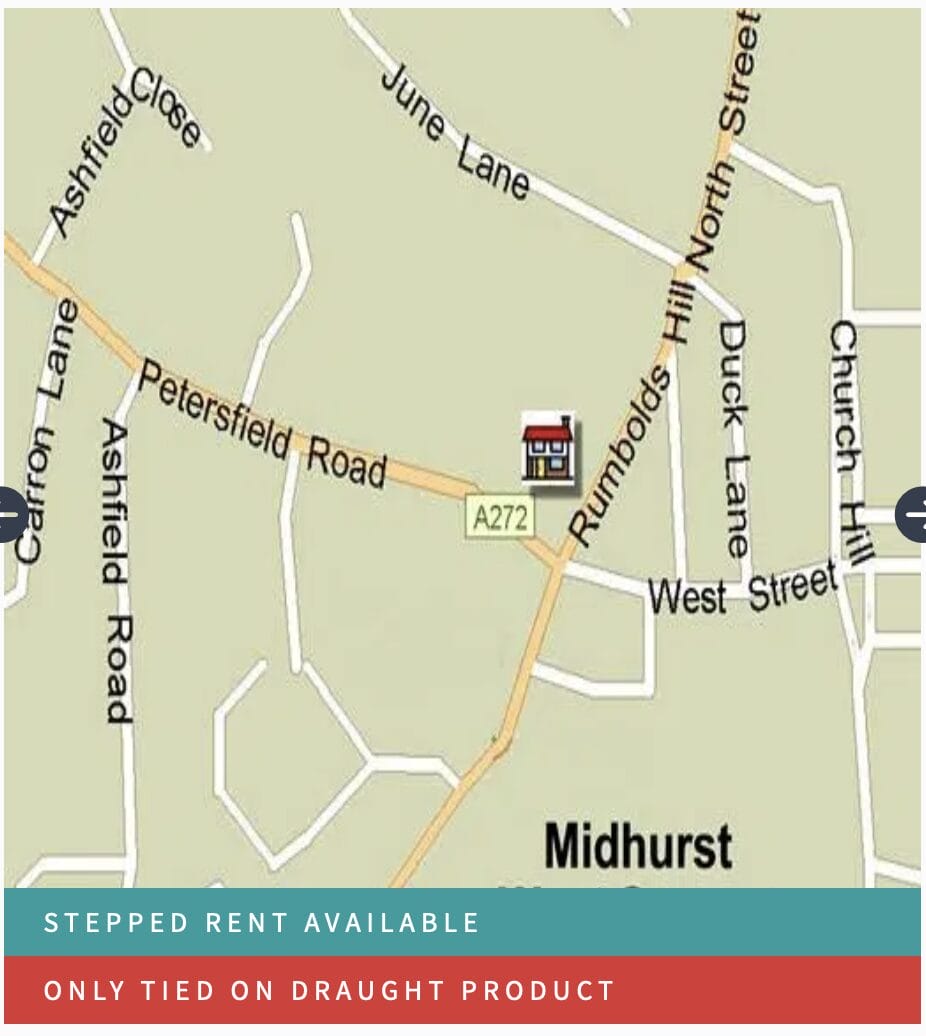Advance to the next carousel image
This screenshot has height=1036, width=926.
click(913, 514)
